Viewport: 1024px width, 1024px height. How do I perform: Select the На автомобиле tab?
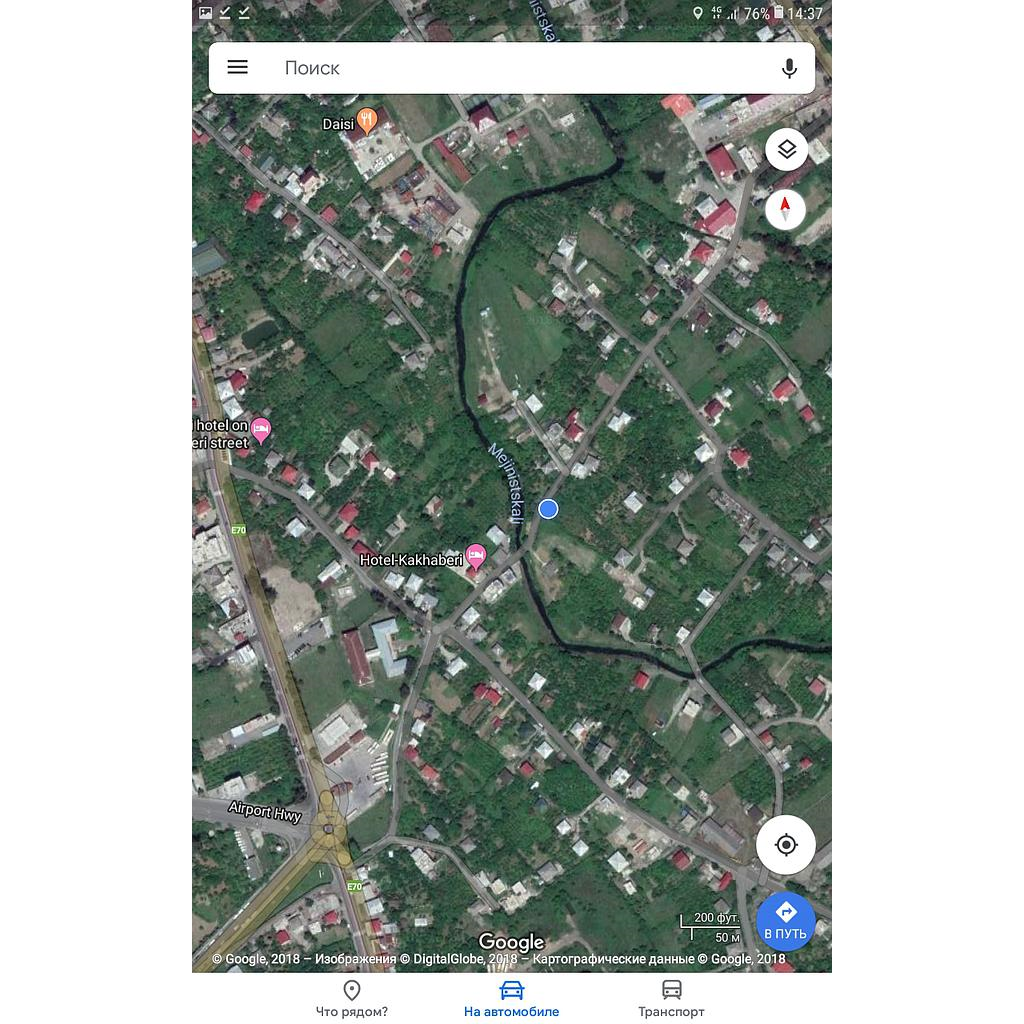coord(511,998)
